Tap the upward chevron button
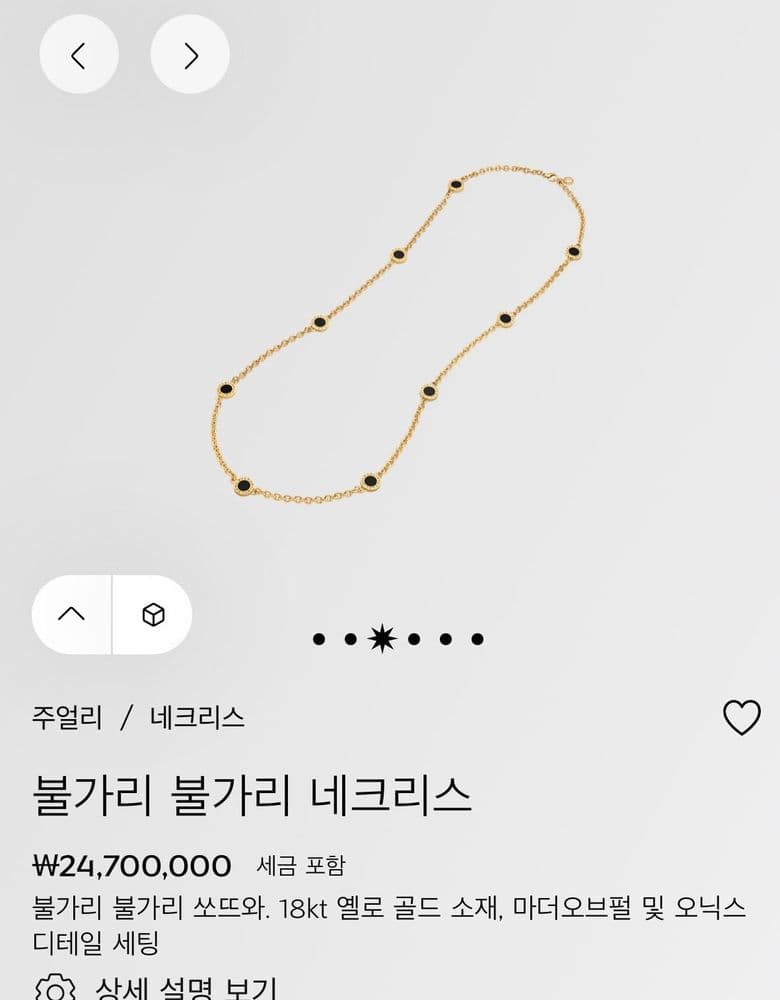The width and height of the screenshot is (780, 1000). tap(71, 614)
